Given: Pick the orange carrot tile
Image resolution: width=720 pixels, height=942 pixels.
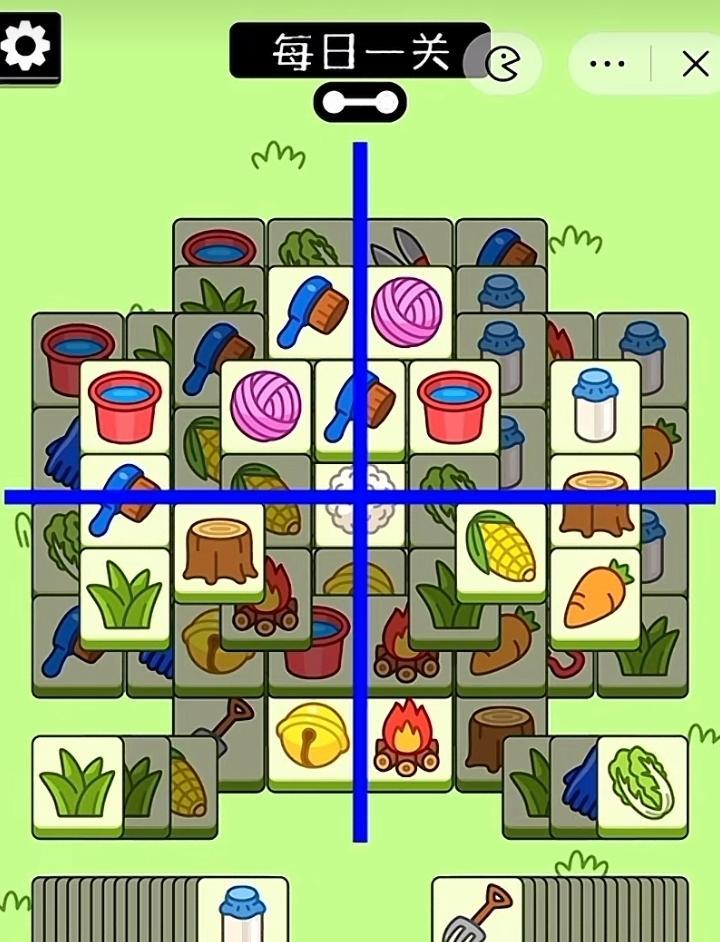Looking at the screenshot, I should pos(595,595).
